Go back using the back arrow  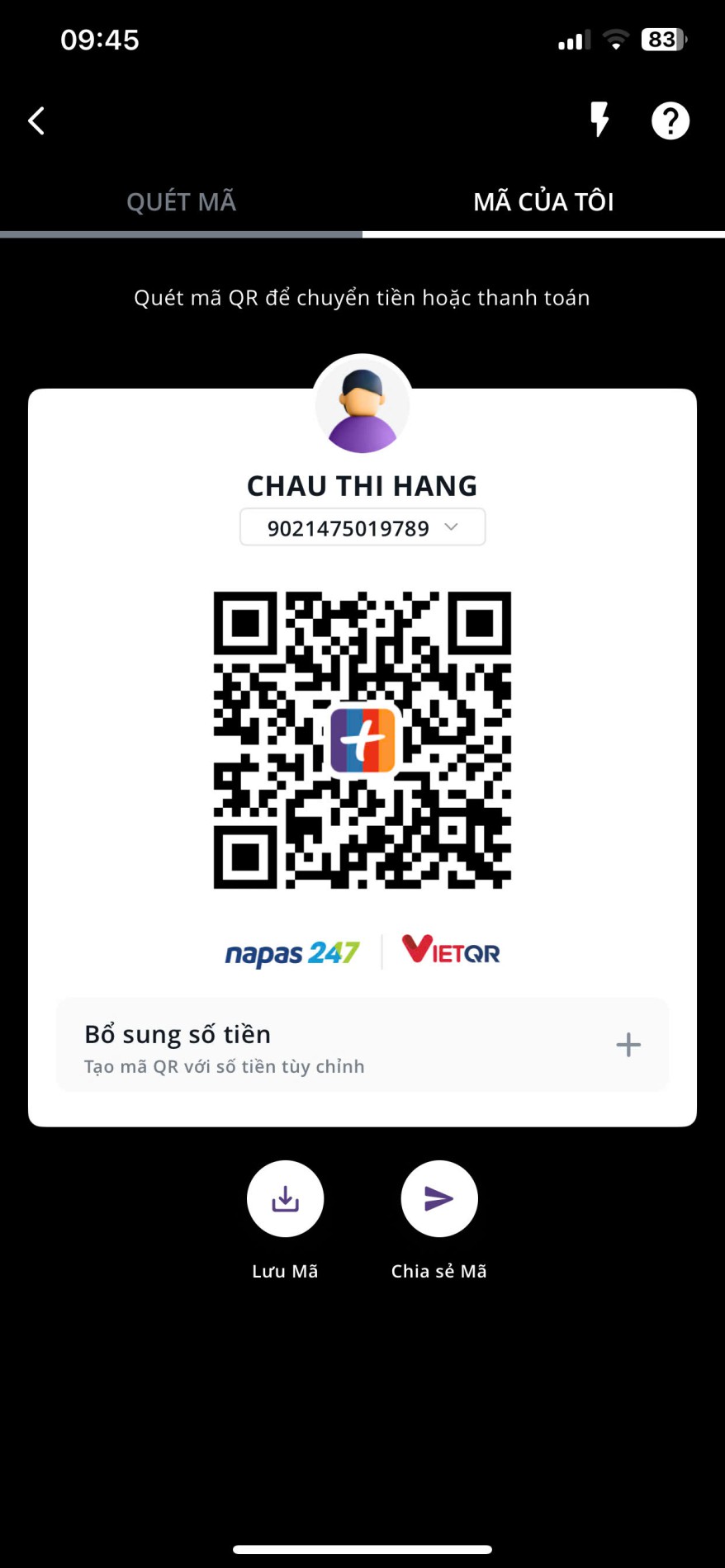(36, 121)
